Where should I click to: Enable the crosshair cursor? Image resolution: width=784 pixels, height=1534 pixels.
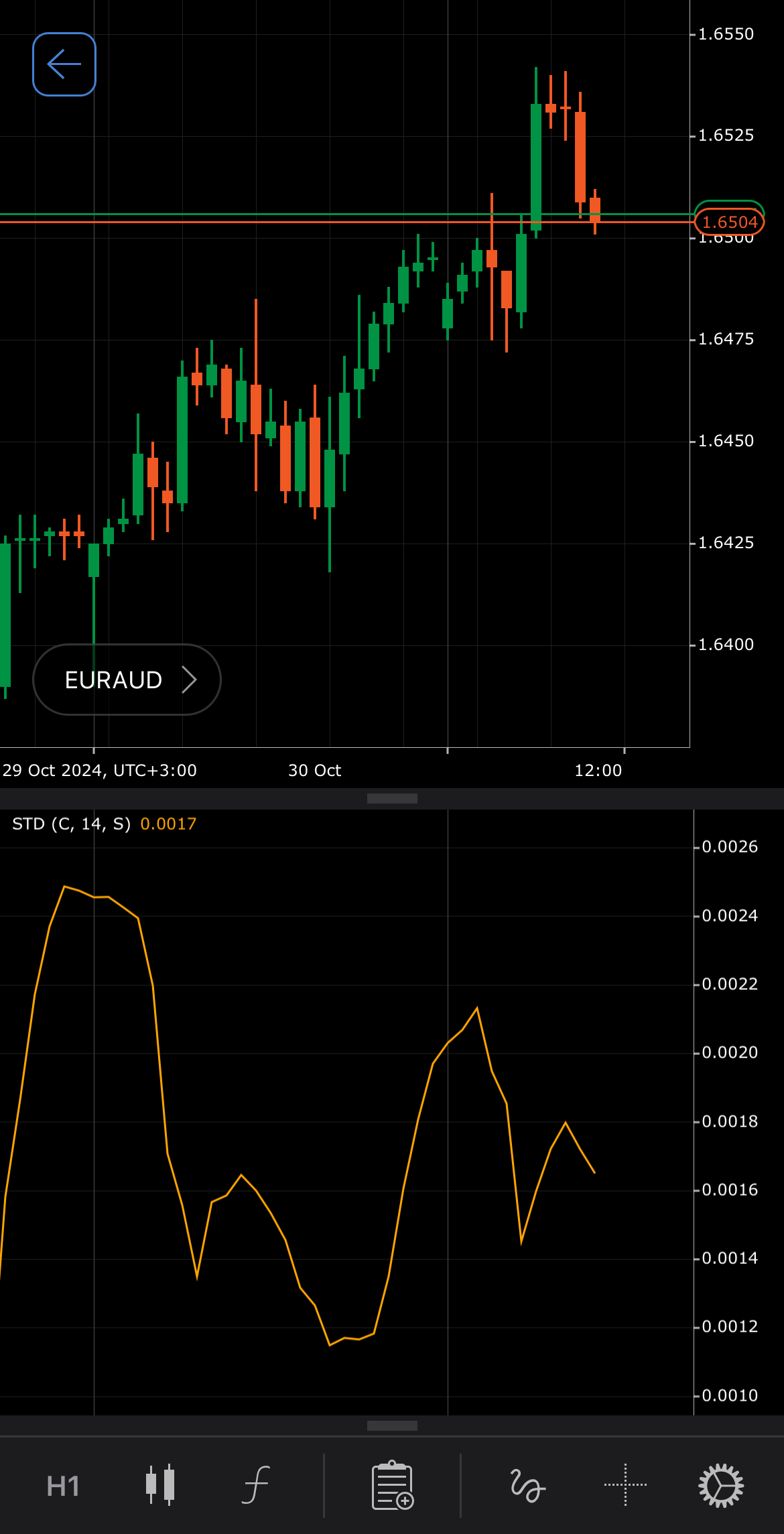click(x=625, y=1485)
